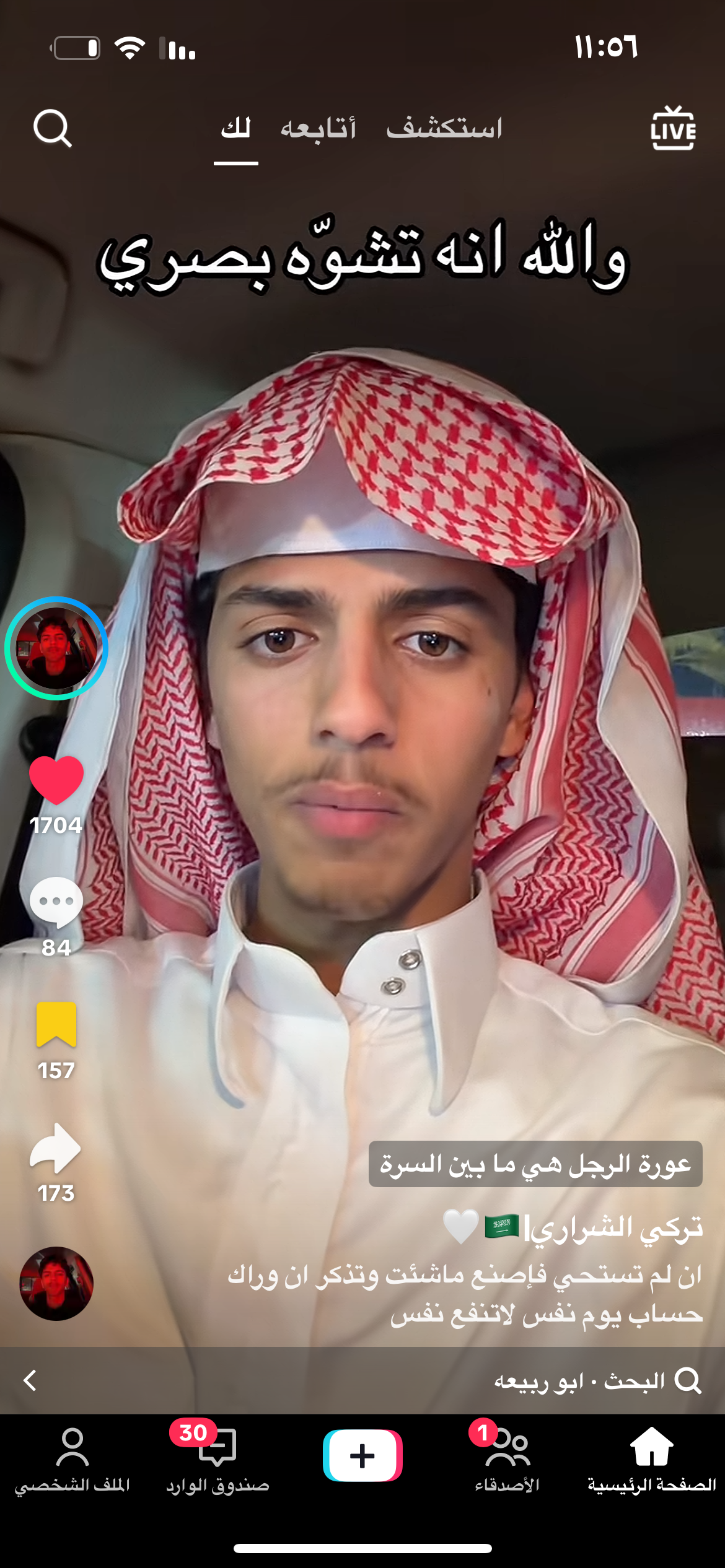Go to الصفحة الرئيسية tab
The height and width of the screenshot is (1568, 725).
[652, 1459]
